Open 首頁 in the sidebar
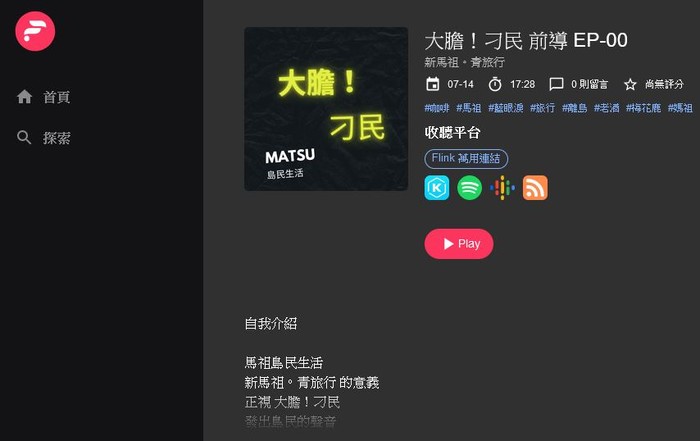The height and width of the screenshot is (441, 700). 44,97
